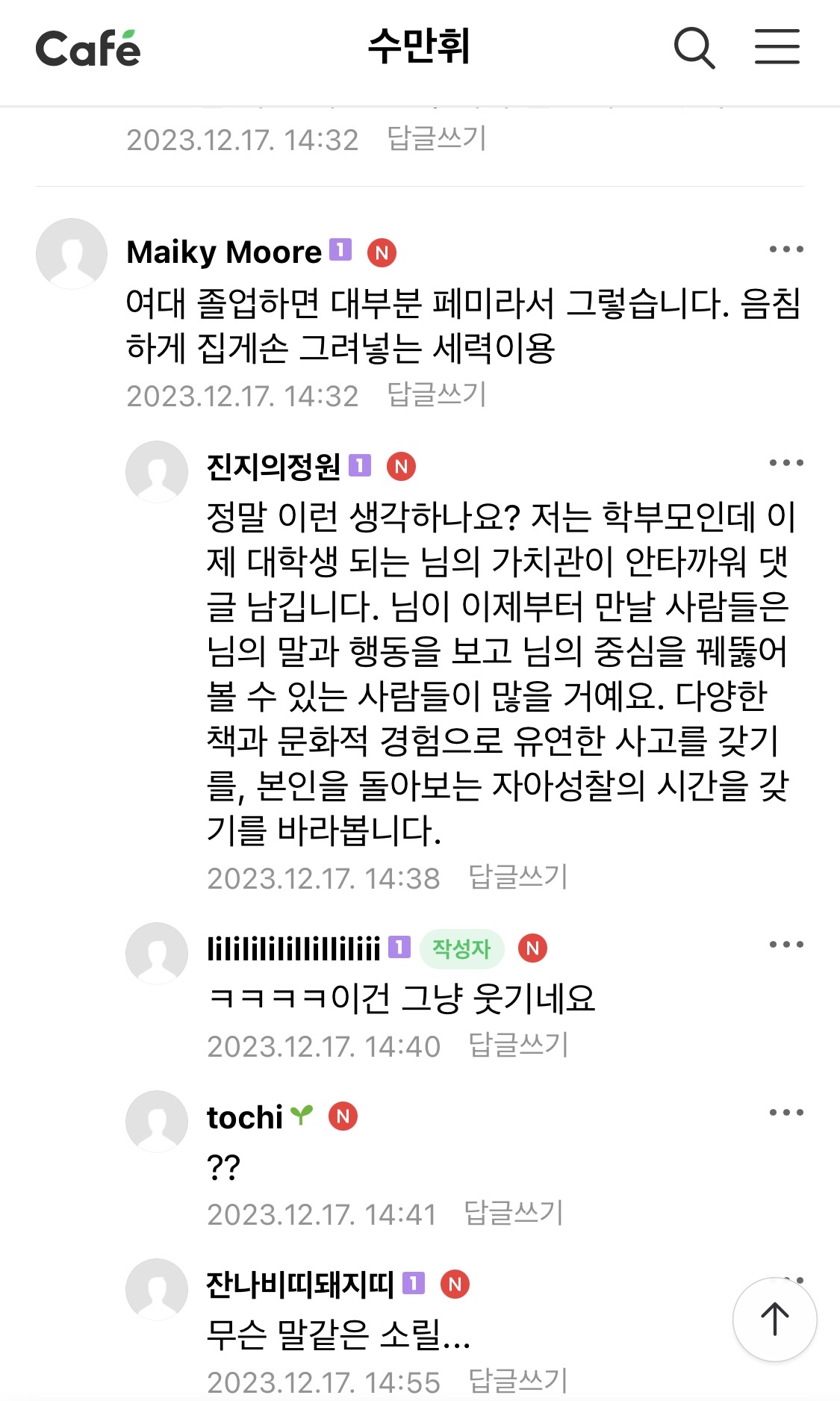Jump back to top with the arrow button

pyautogui.click(x=774, y=1319)
